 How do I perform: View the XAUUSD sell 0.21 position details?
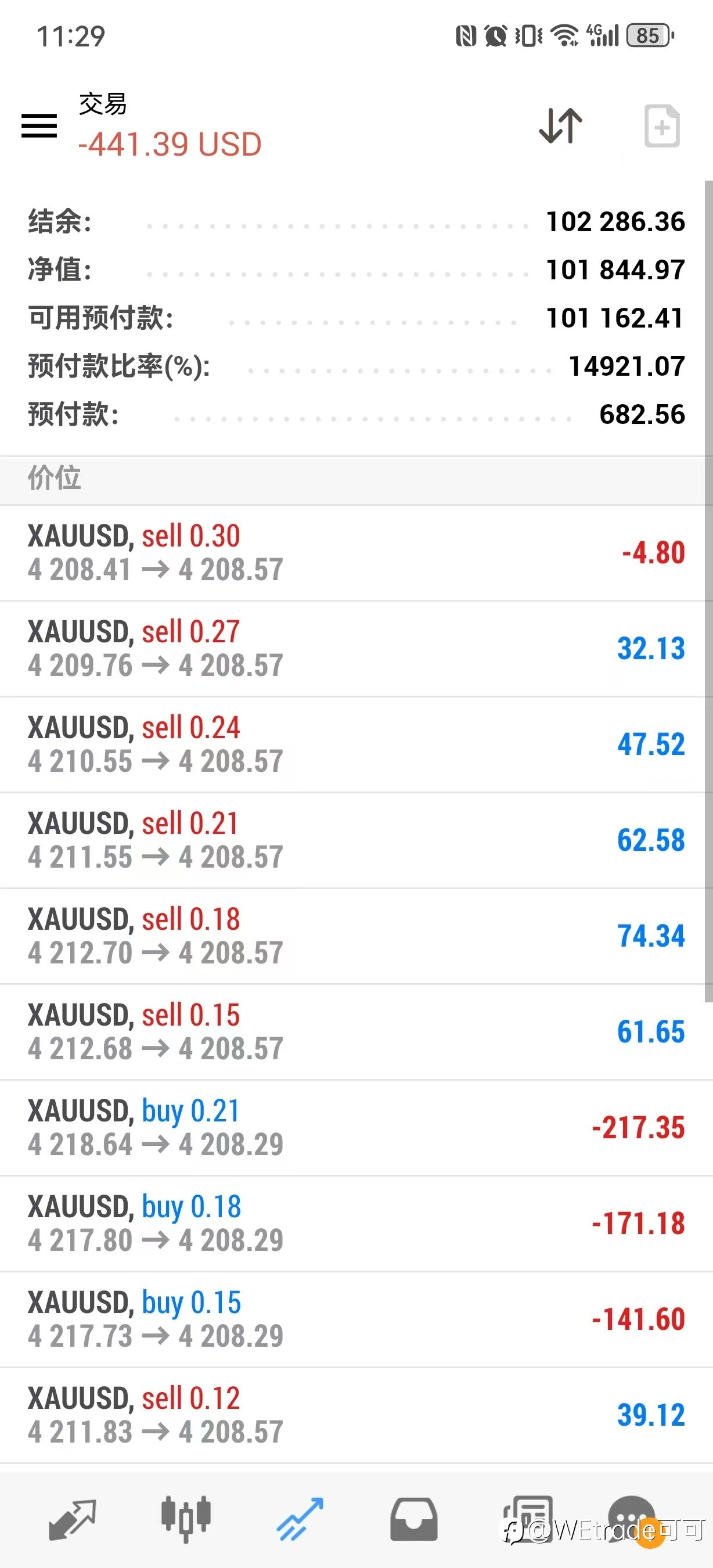[353, 840]
